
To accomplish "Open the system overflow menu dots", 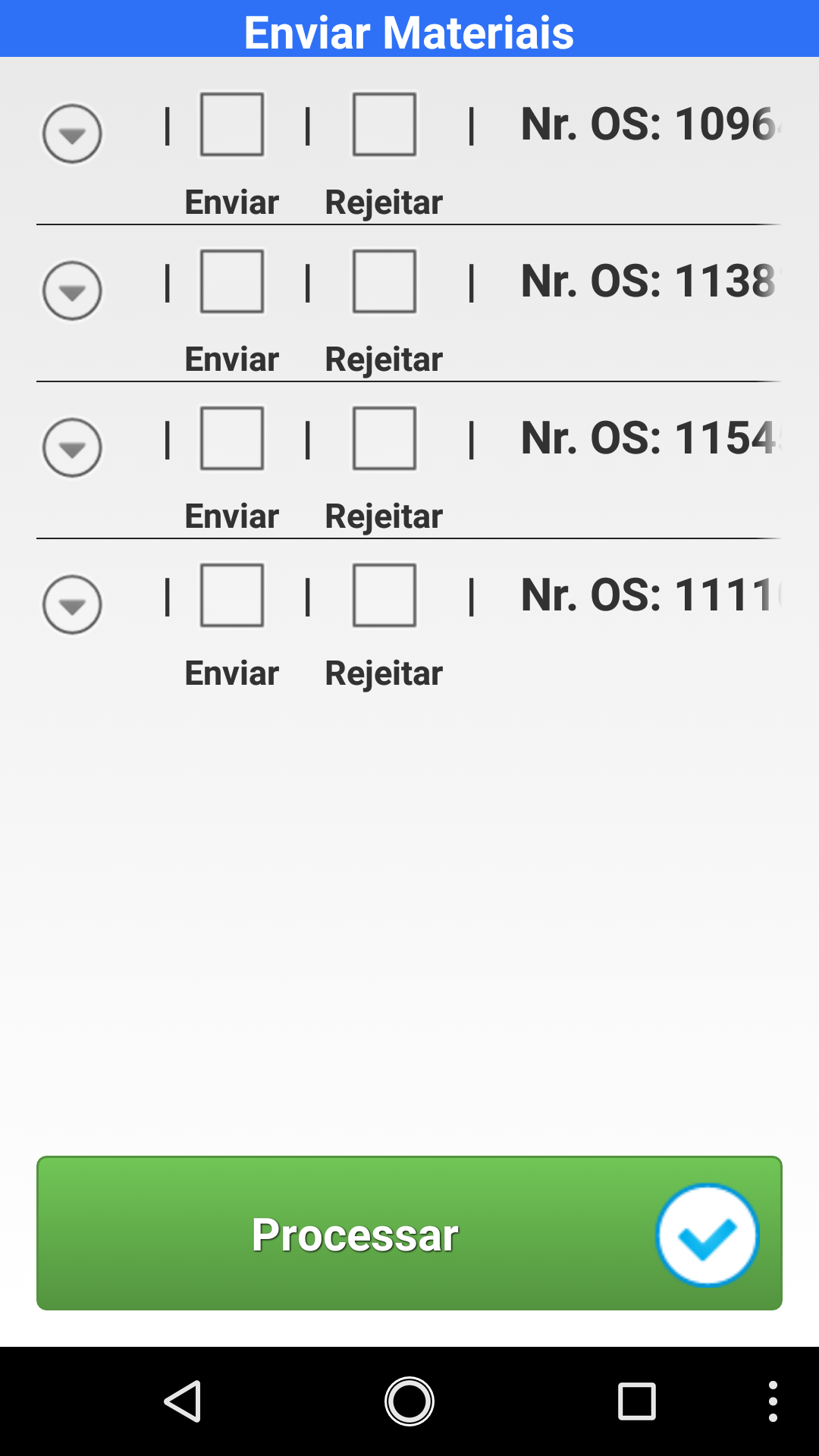I will coord(772,1401).
